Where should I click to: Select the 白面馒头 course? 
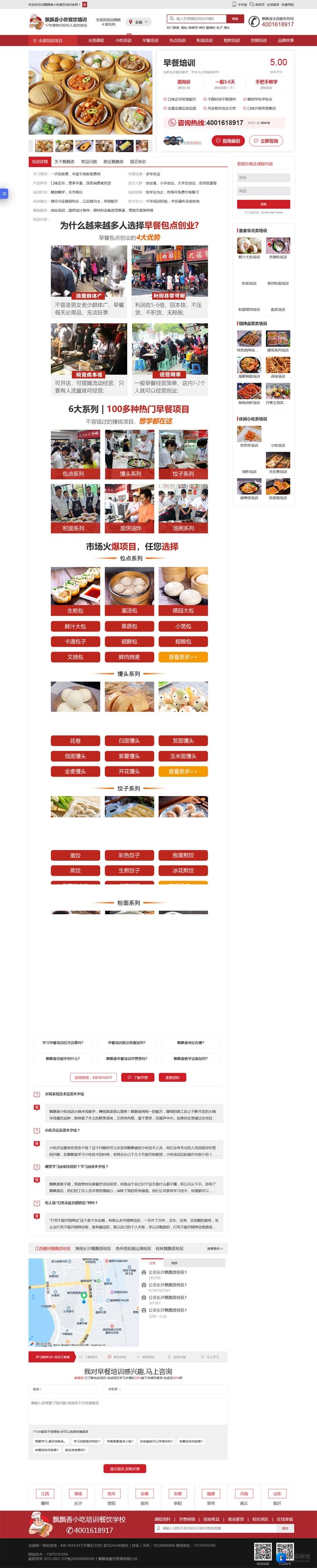pyautogui.click(x=129, y=741)
